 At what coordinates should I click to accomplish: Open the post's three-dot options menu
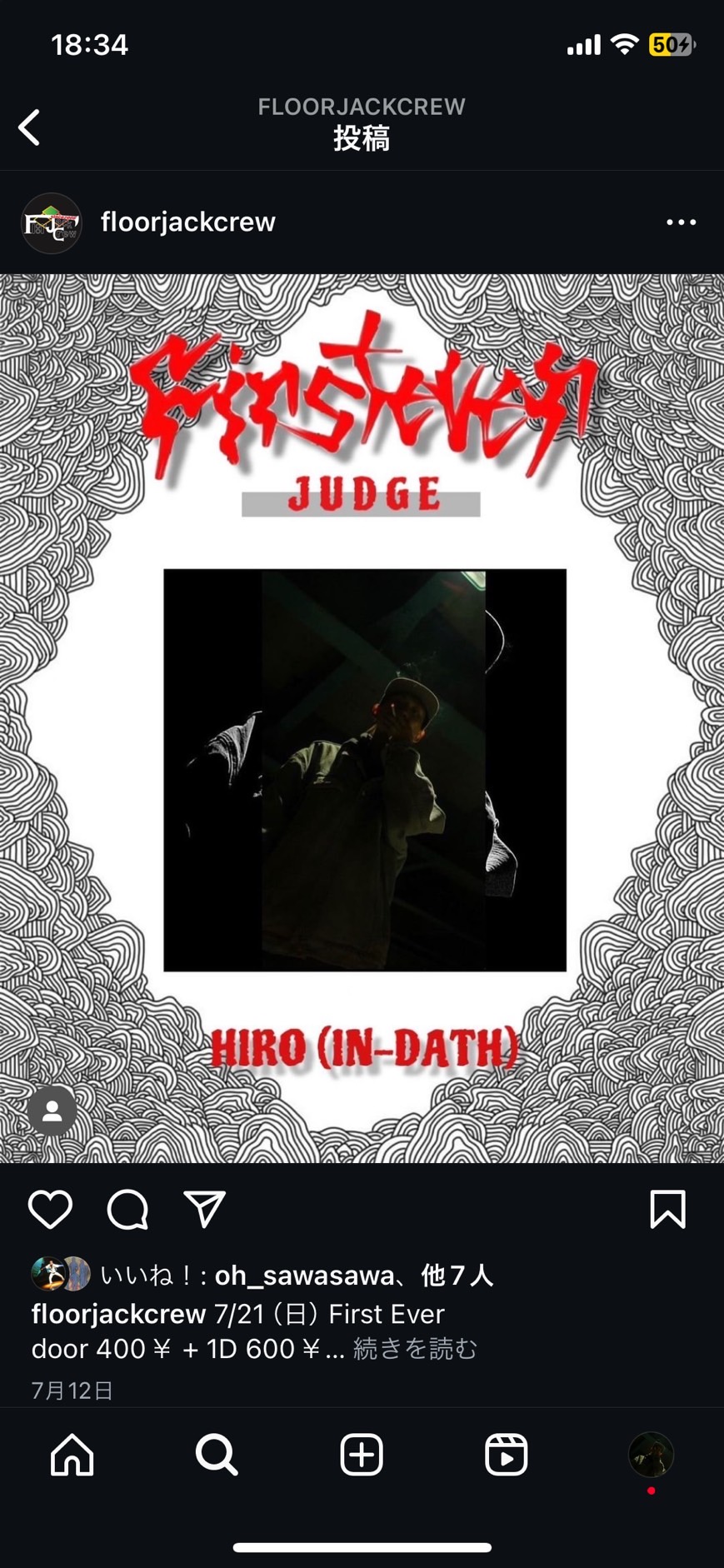(x=681, y=222)
